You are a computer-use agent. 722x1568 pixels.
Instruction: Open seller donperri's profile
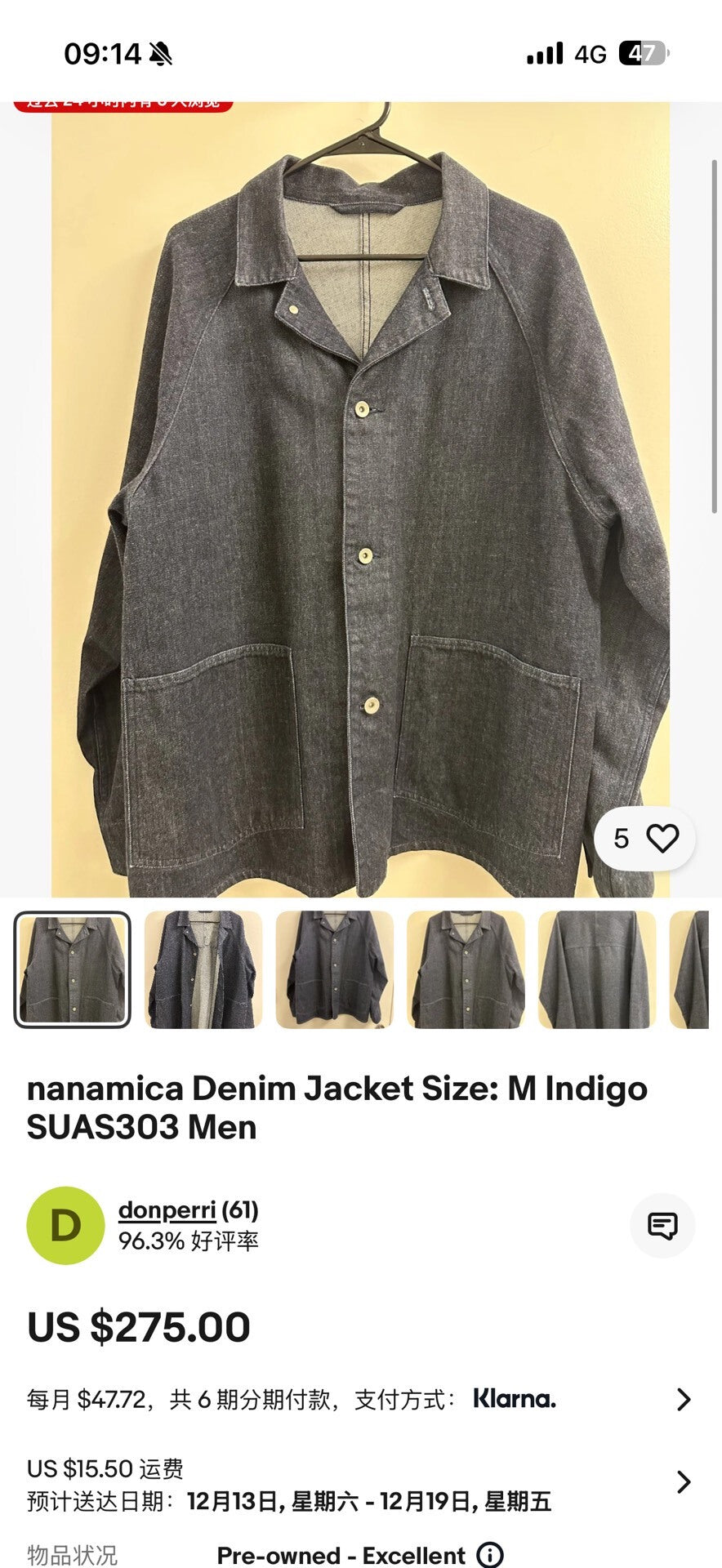[167, 1210]
